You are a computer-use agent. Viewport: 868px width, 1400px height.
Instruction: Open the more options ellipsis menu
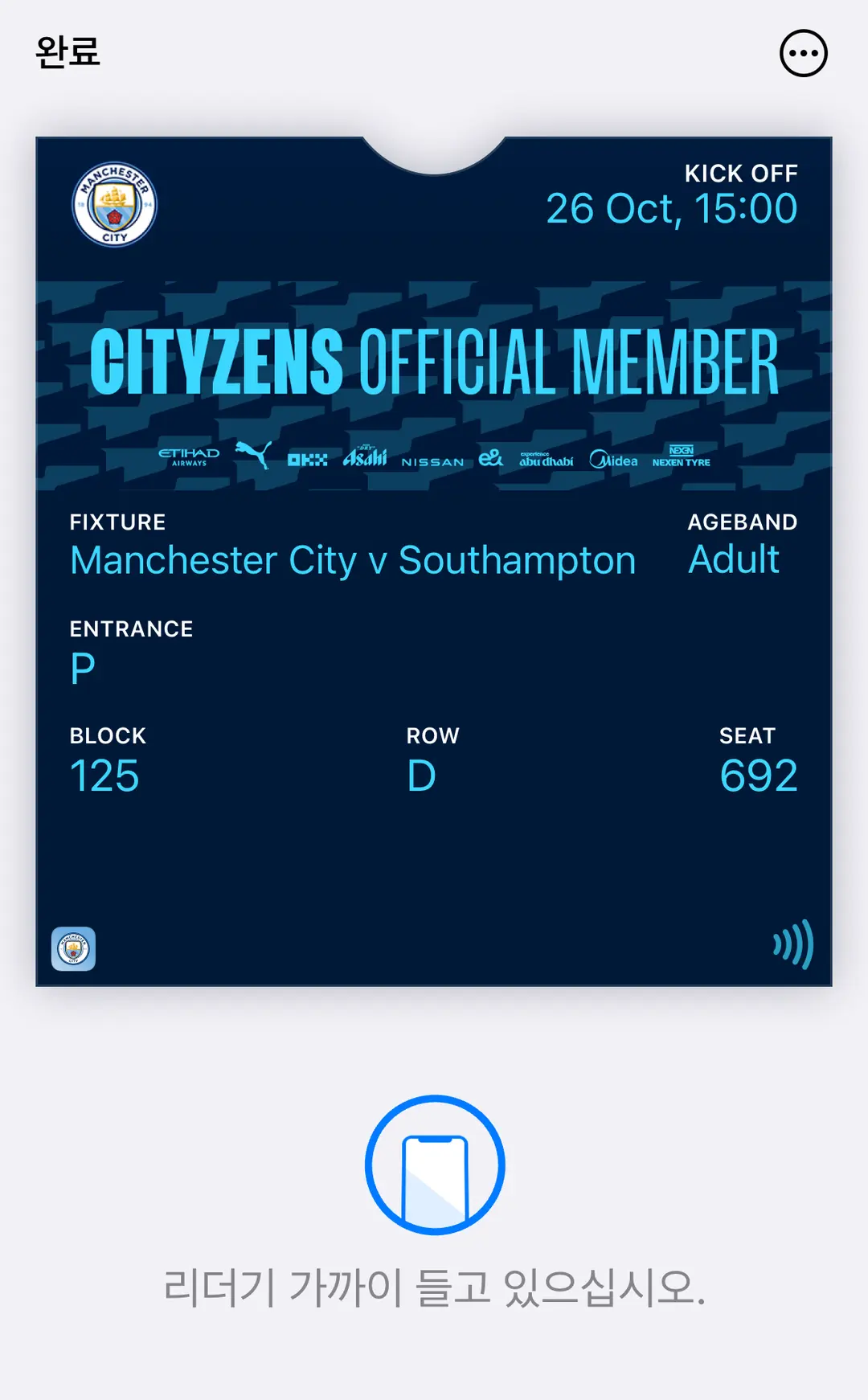pyautogui.click(x=803, y=54)
